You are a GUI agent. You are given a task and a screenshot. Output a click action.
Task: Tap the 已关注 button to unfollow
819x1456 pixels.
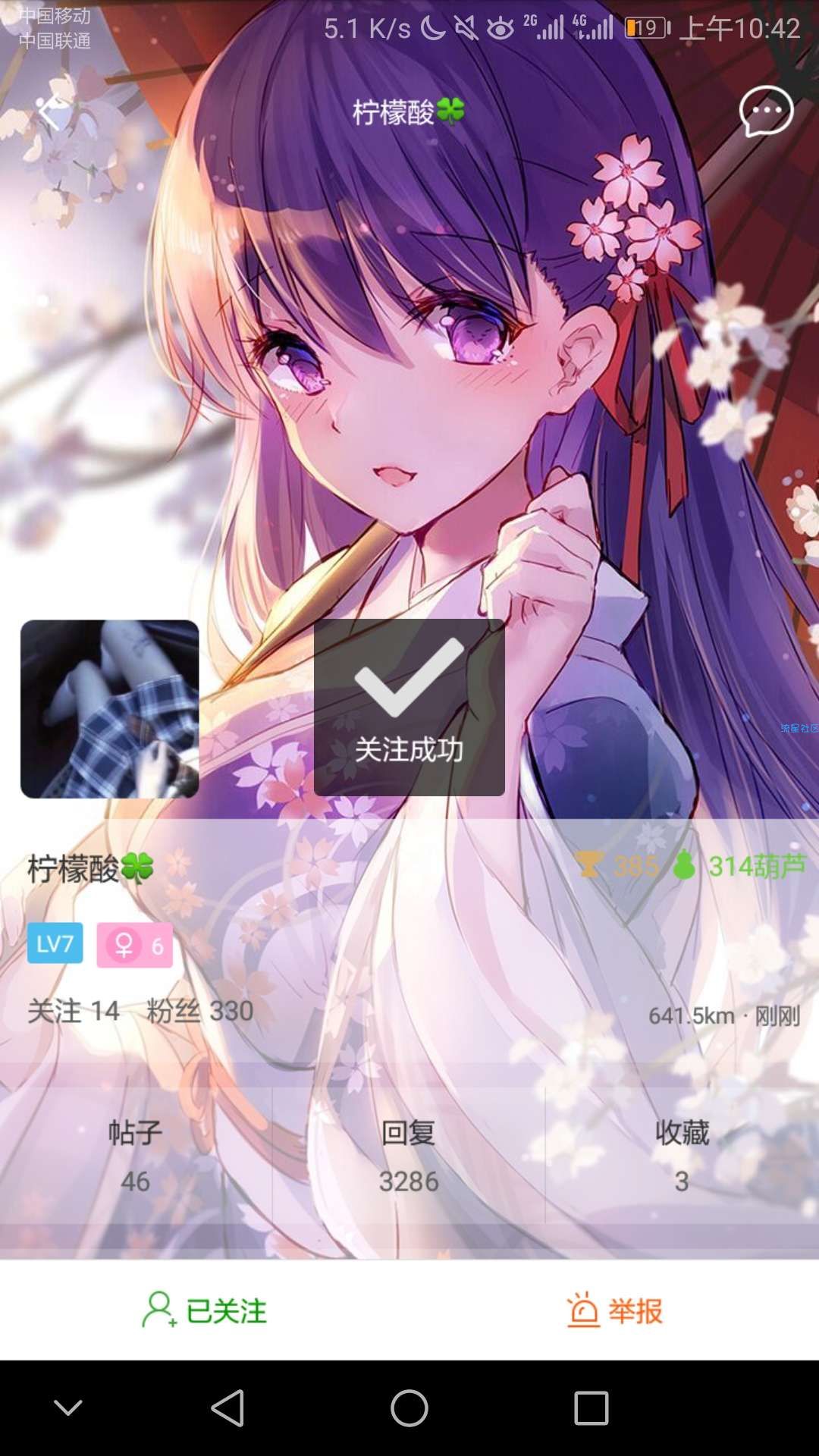pos(205,1310)
